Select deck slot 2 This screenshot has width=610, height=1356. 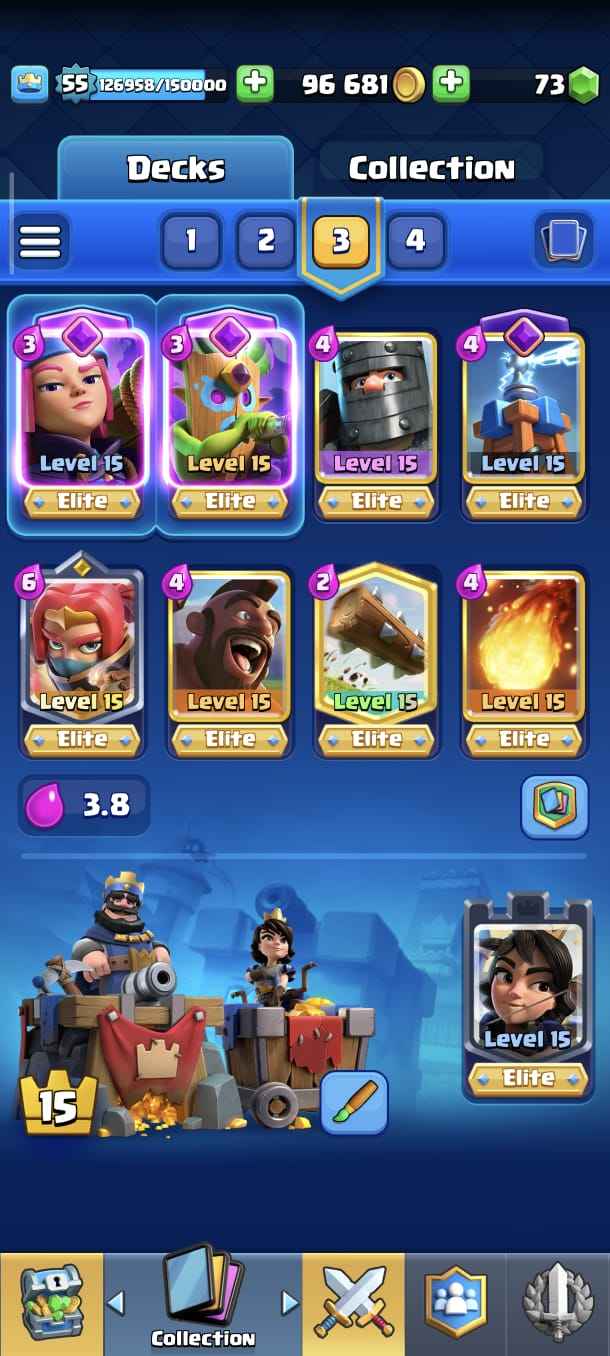pos(265,241)
